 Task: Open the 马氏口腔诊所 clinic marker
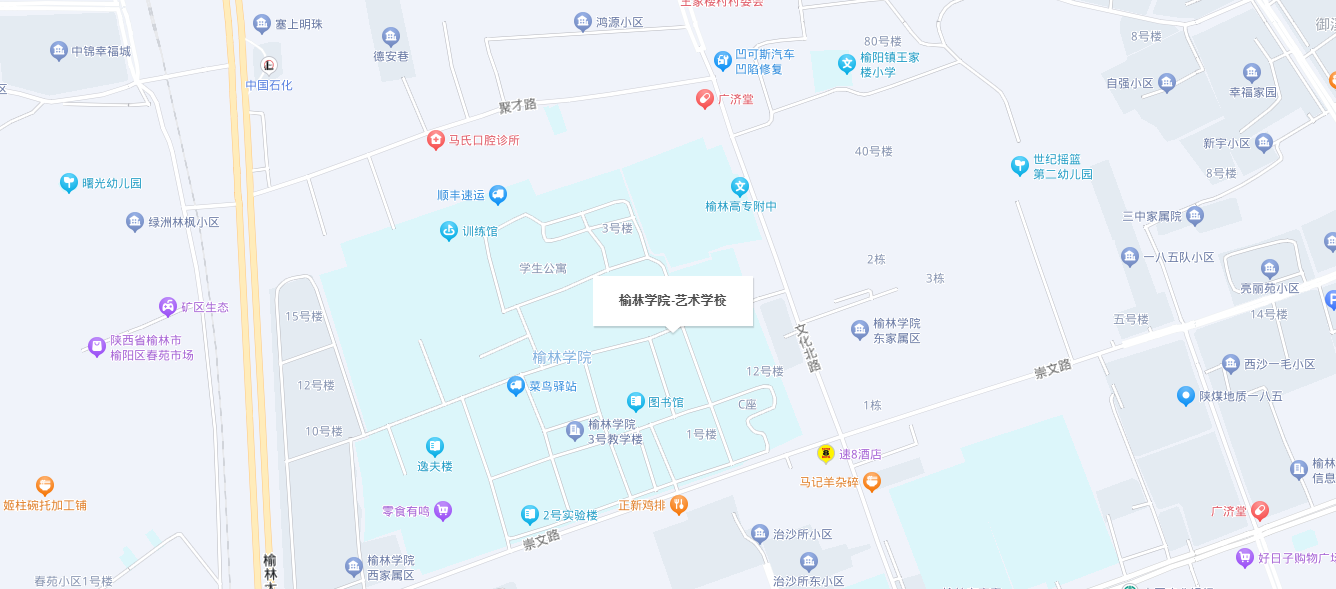(436, 140)
